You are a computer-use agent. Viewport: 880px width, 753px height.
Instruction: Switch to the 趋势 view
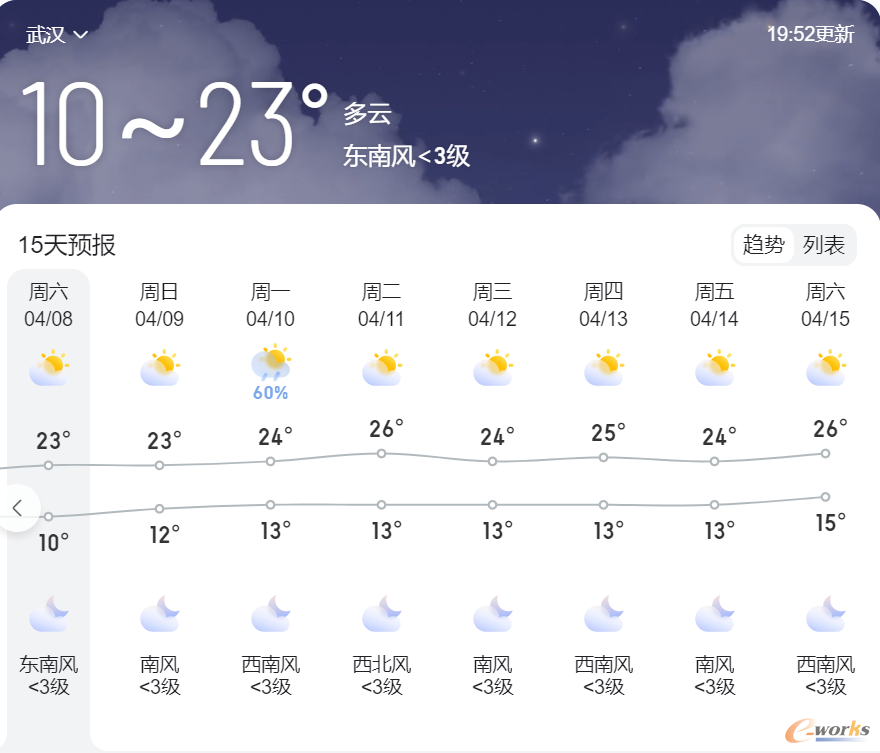tap(763, 245)
